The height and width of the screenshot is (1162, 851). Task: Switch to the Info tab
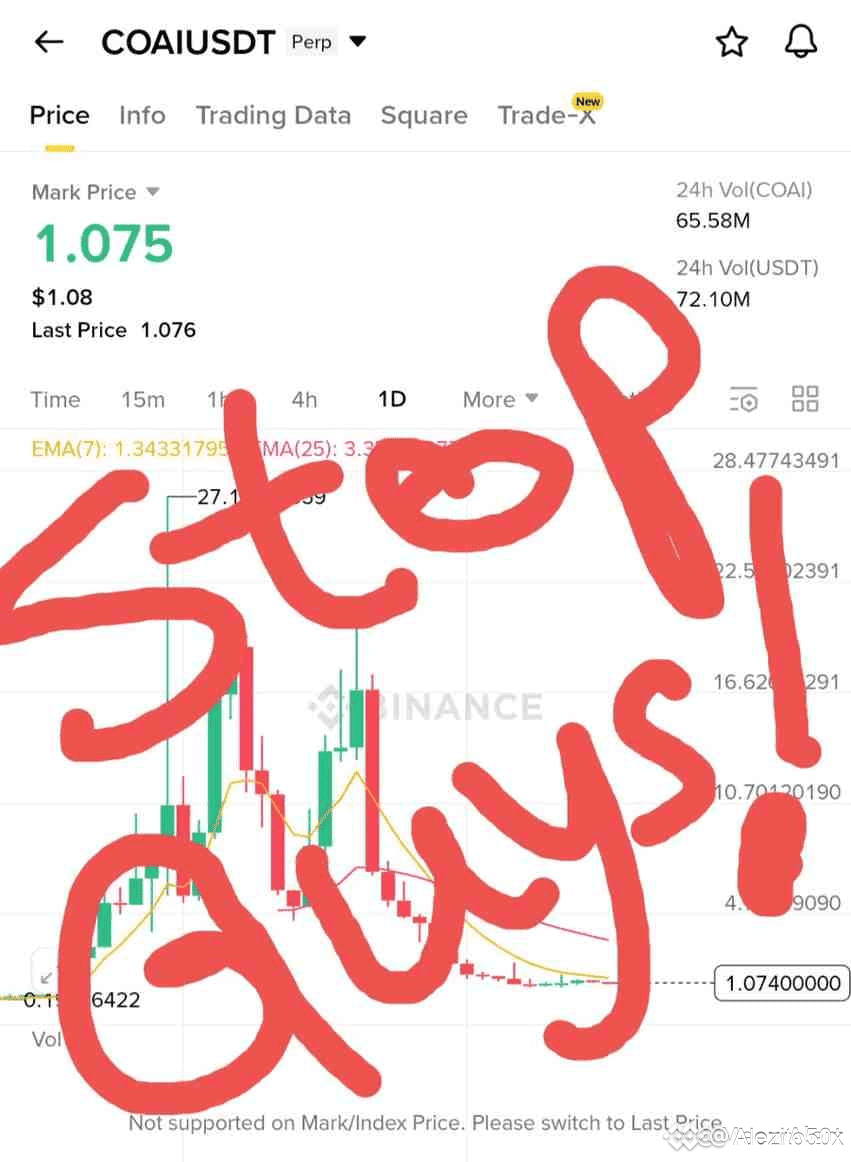(x=142, y=116)
